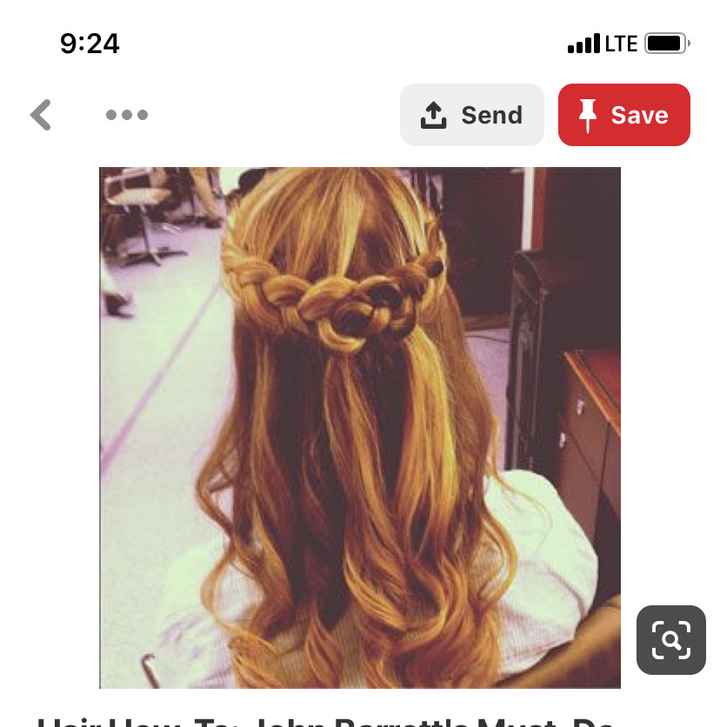Tap the upload arrow icon on Send
The width and height of the screenshot is (720, 727).
(430, 114)
